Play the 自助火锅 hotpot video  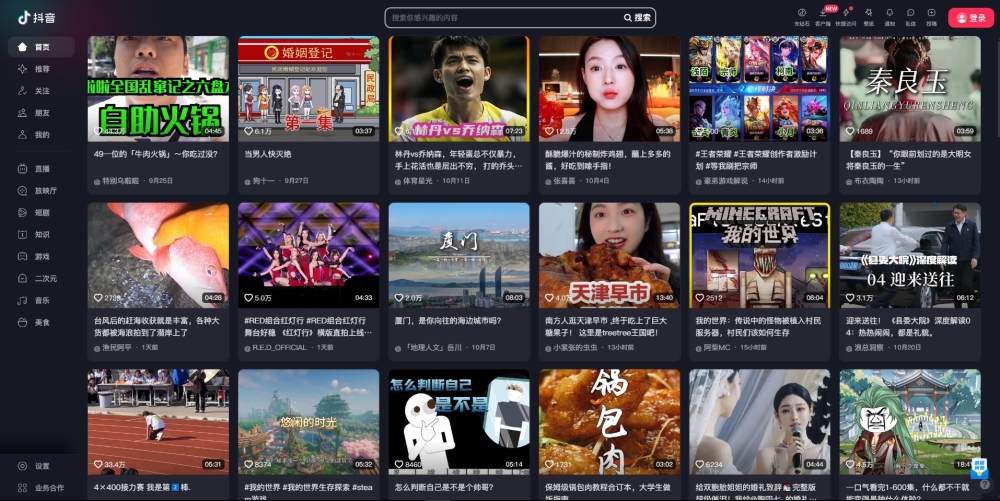[x=158, y=88]
